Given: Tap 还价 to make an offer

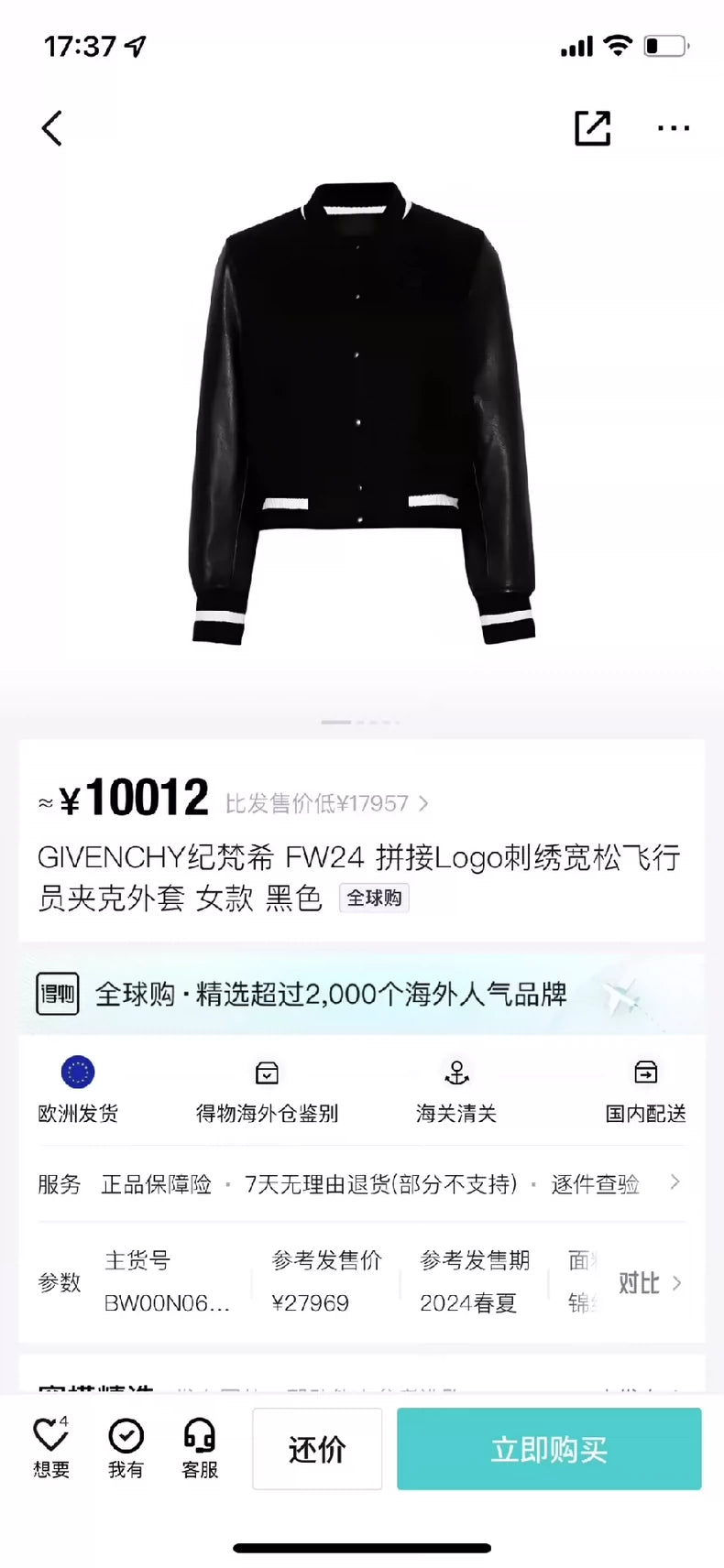Looking at the screenshot, I should point(317,1449).
